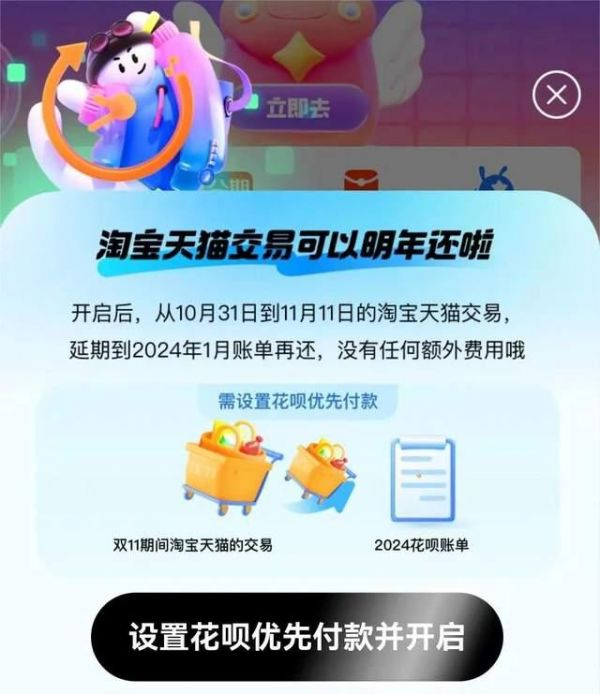This screenshot has height=694, width=600.
Task: Close the popup with the X button
Action: (557, 96)
